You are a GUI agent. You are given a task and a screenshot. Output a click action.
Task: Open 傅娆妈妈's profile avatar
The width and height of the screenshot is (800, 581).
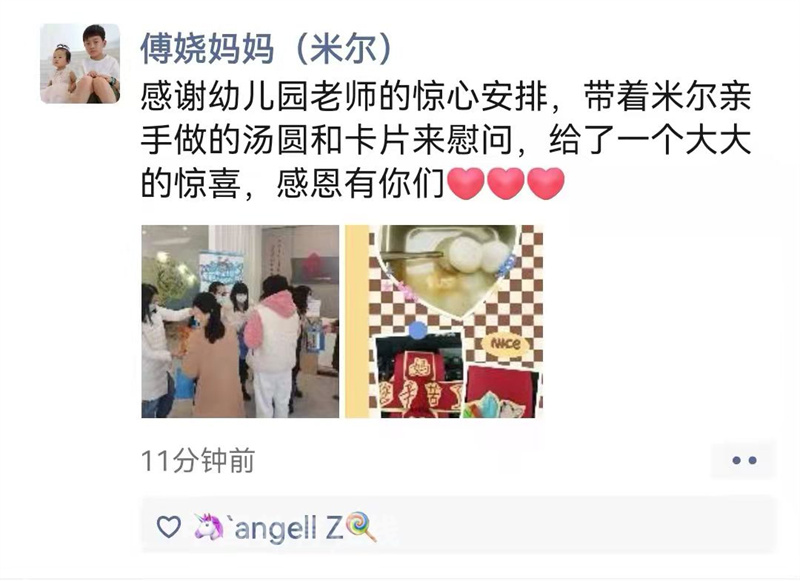coord(79,63)
